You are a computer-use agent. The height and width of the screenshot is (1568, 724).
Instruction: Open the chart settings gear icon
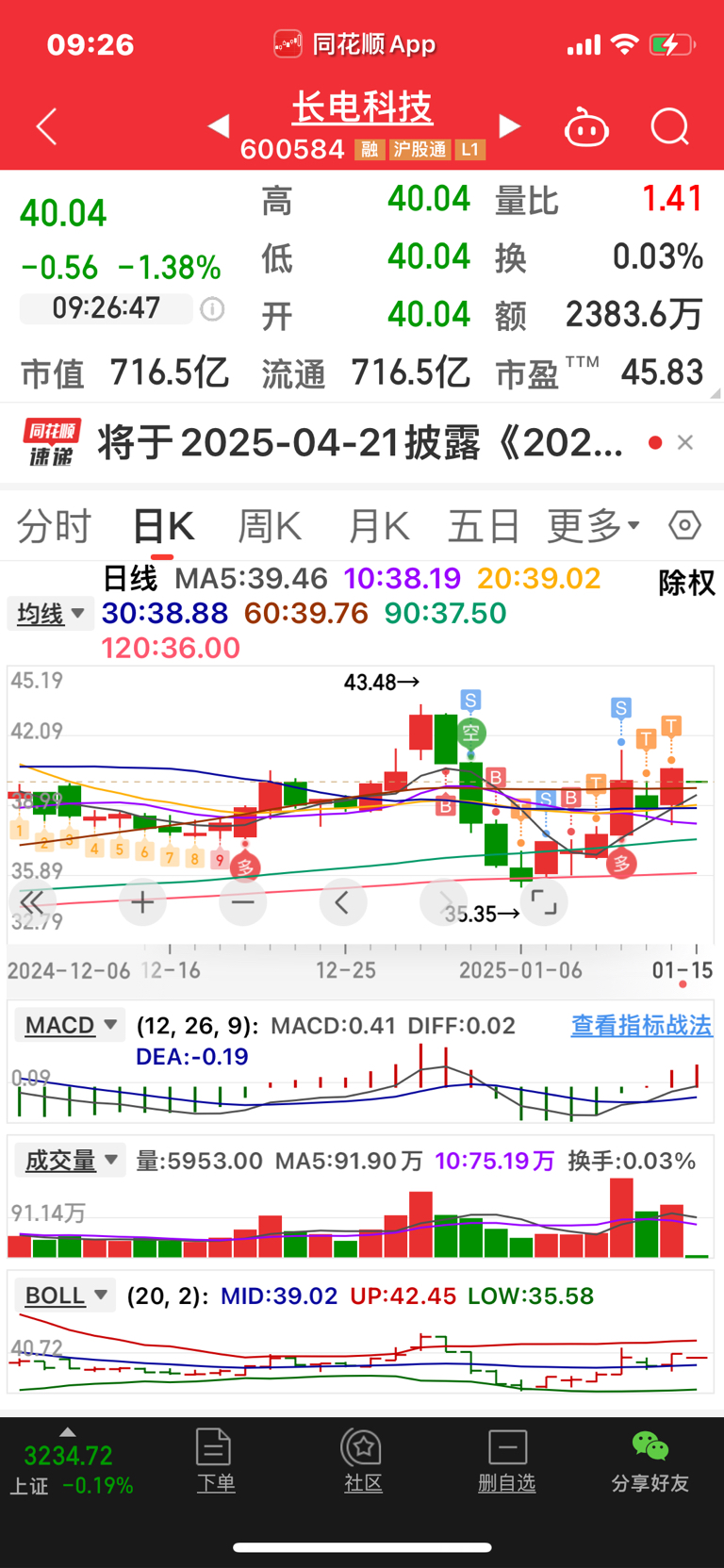pyautogui.click(x=684, y=525)
